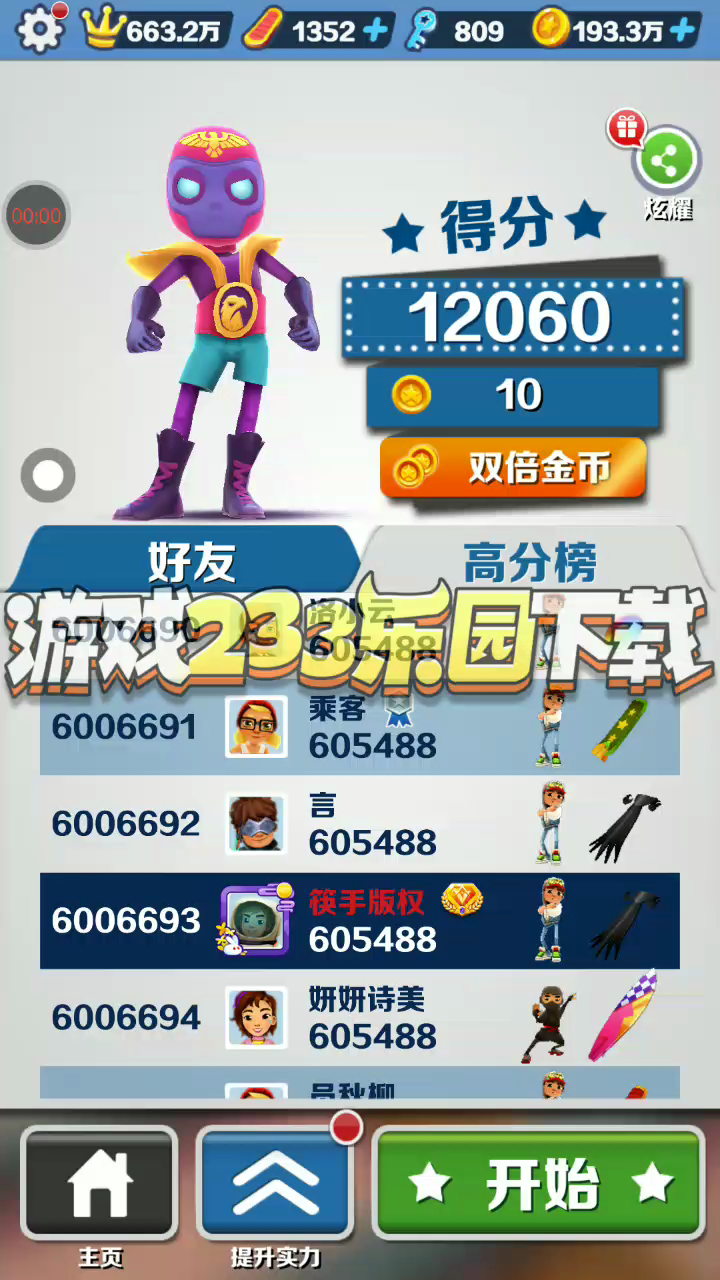Open 提升实力 upgrade button
This screenshot has height=1280, width=720.
click(x=276, y=1183)
